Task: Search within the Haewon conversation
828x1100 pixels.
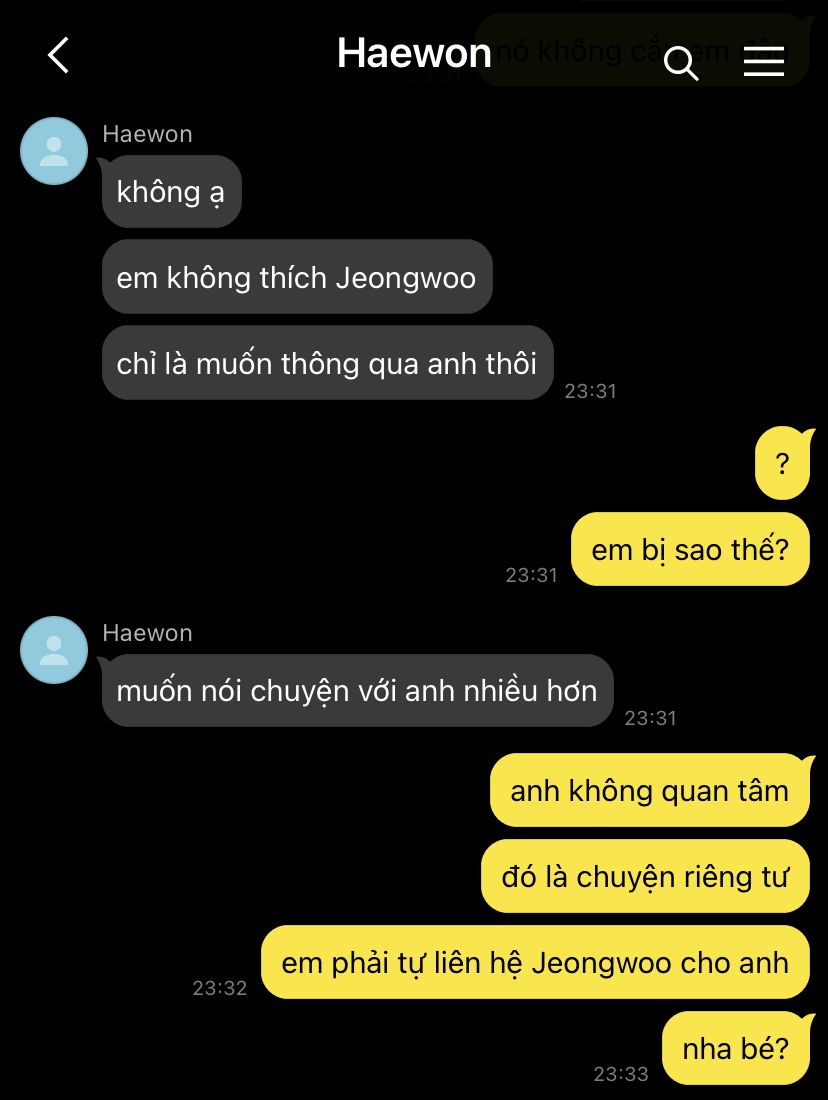Action: coord(681,63)
